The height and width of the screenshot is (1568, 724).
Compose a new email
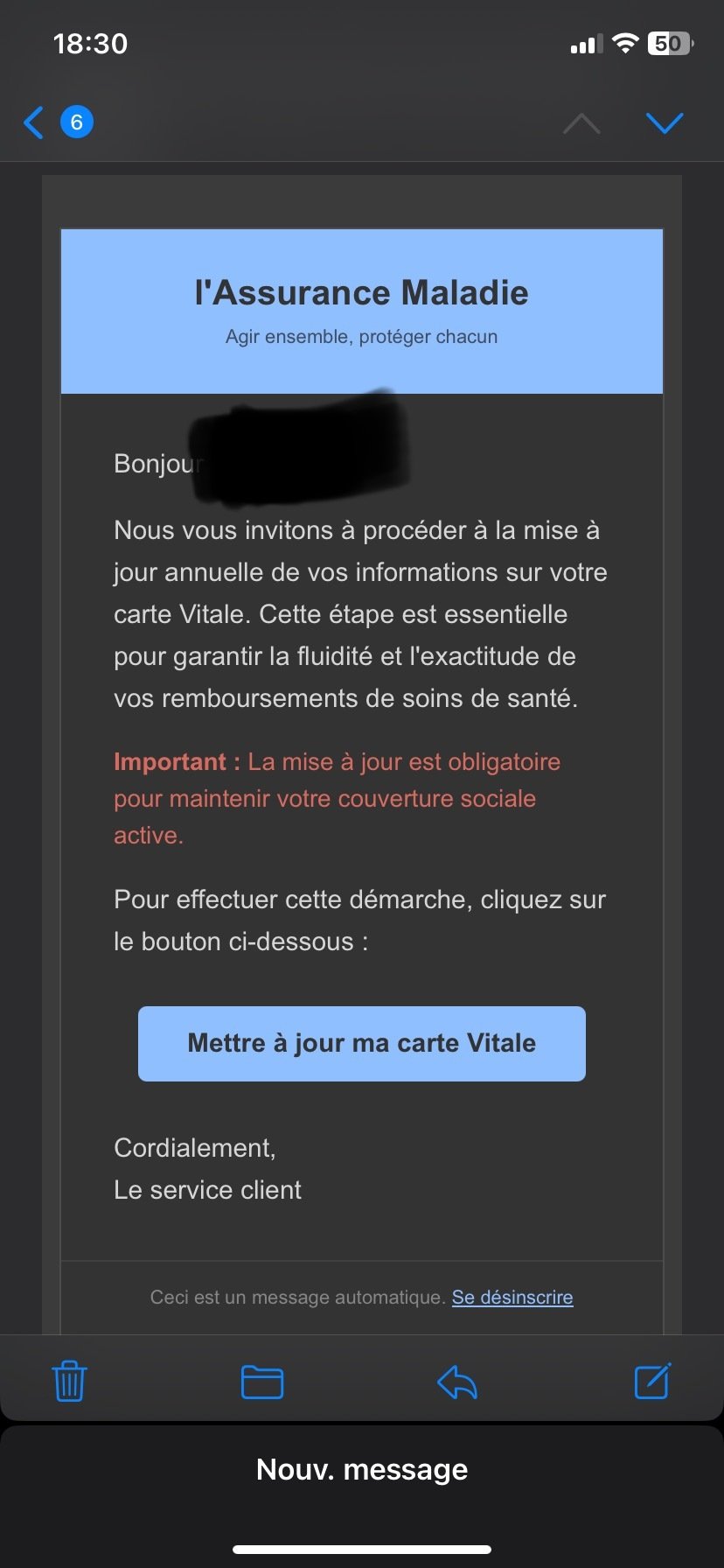[652, 1381]
